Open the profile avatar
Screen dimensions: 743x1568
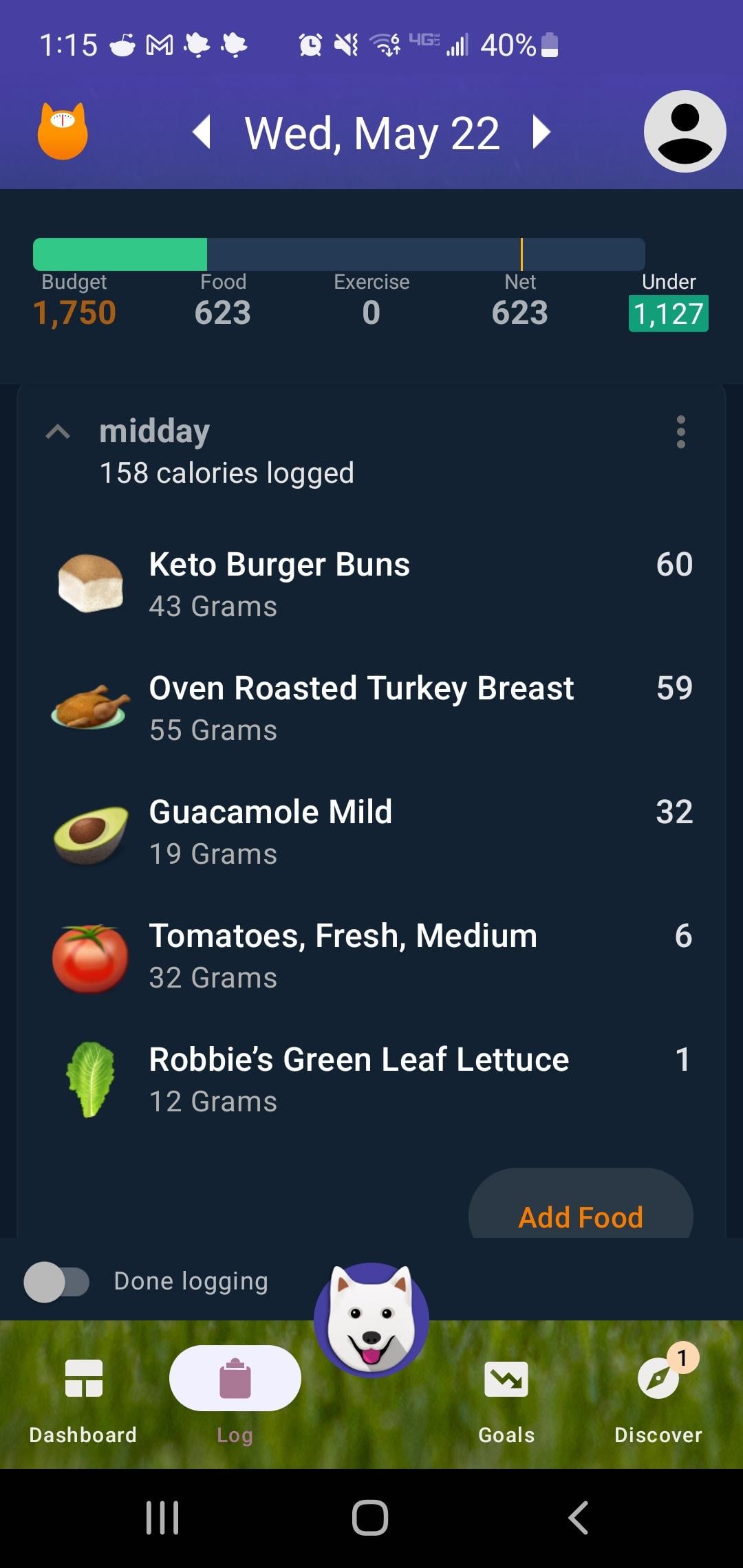685,131
